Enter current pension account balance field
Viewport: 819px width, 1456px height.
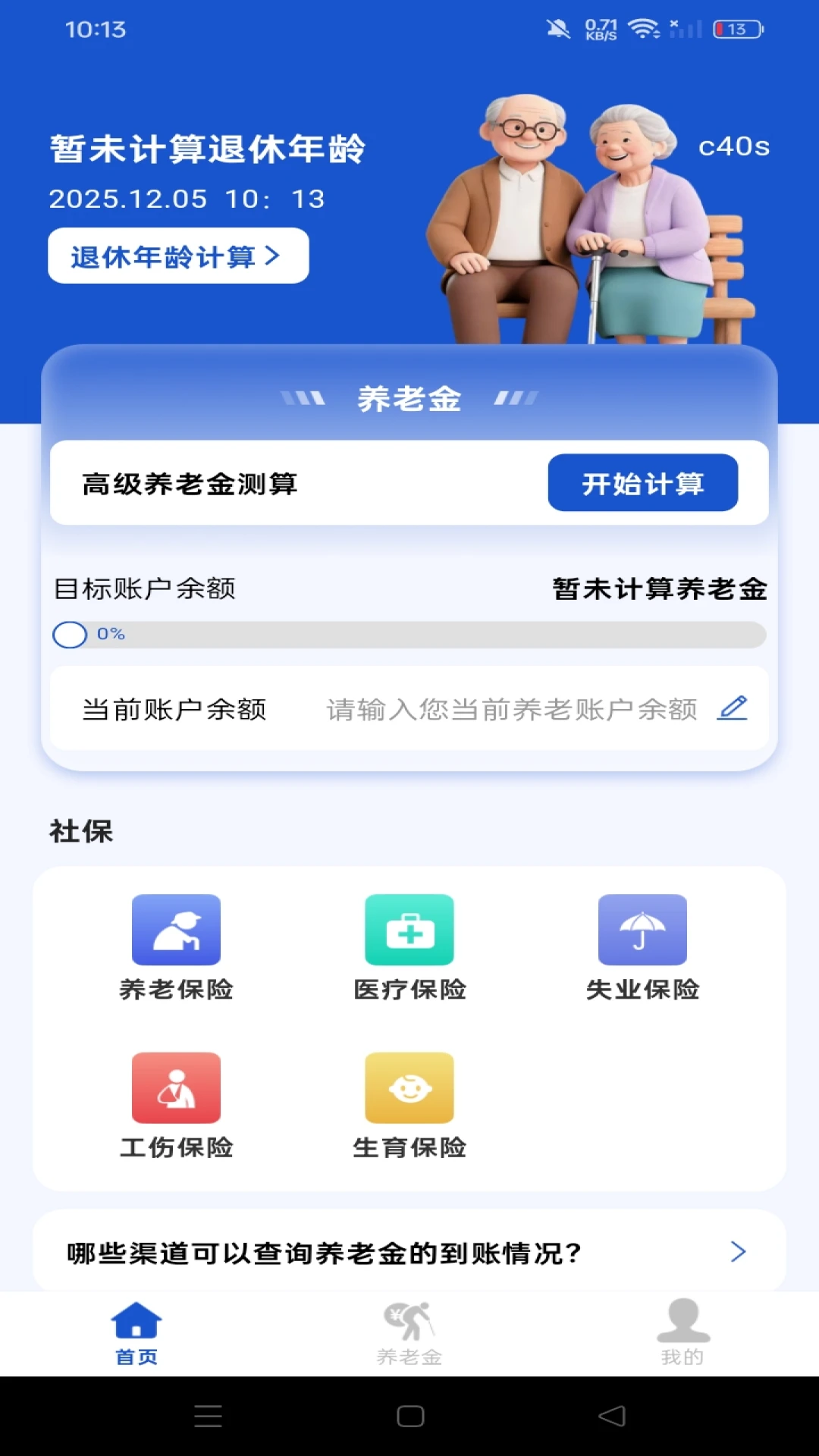point(409,709)
